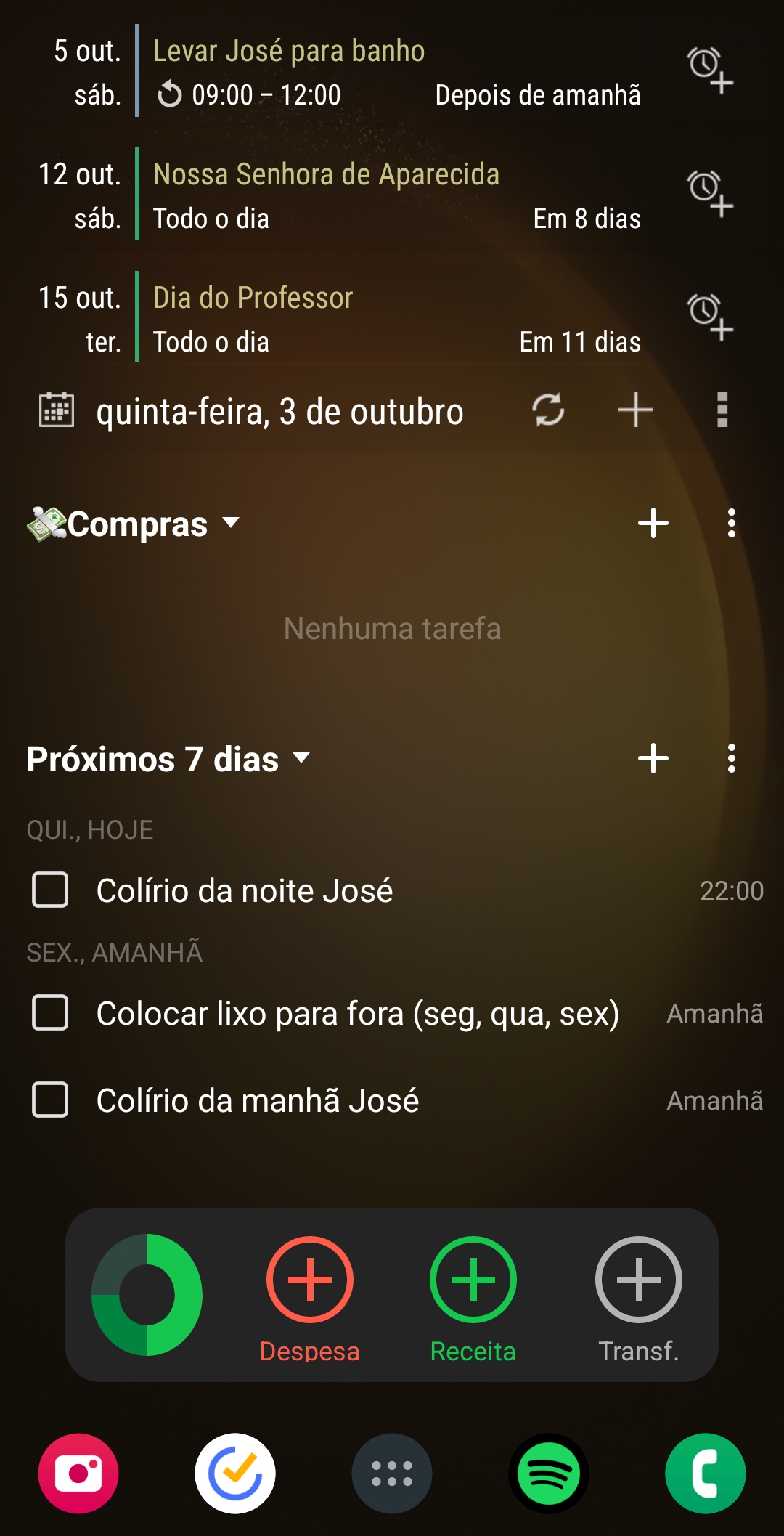The width and height of the screenshot is (784, 1536).
Task: Complete the Colírio da manhã José task
Action: click(x=50, y=1100)
